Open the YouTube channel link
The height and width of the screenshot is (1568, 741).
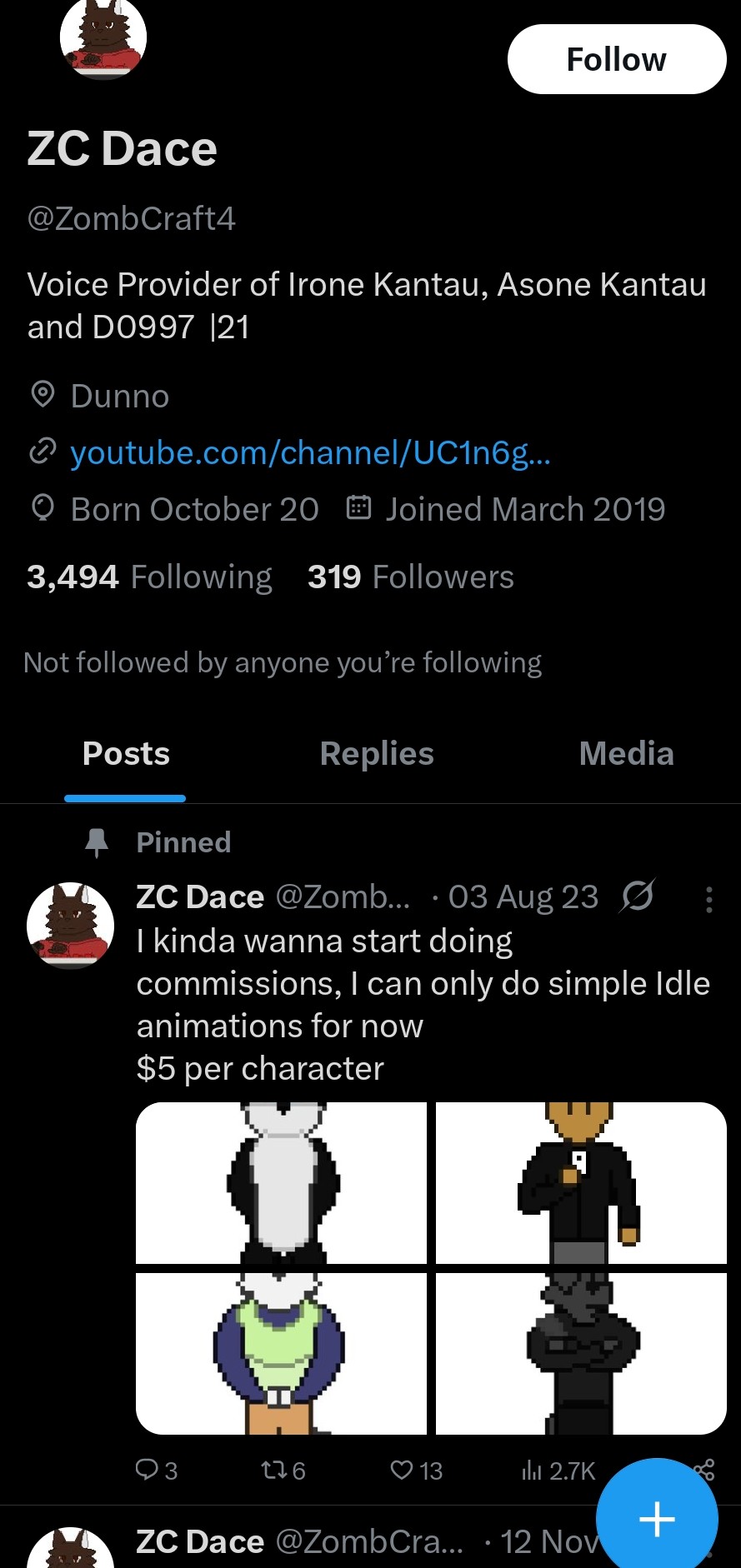(310, 453)
